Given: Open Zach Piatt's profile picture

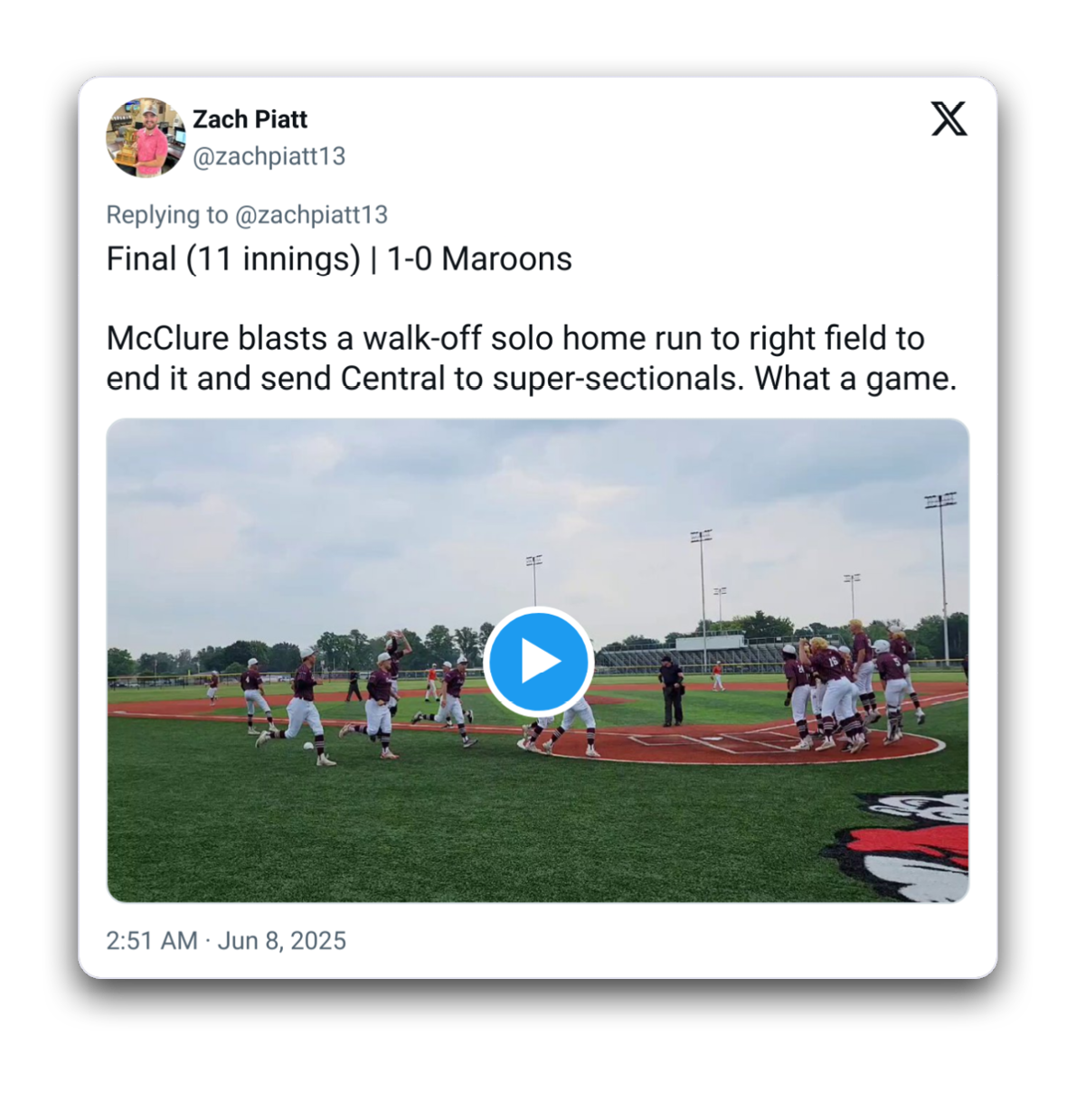Looking at the screenshot, I should click(x=146, y=137).
